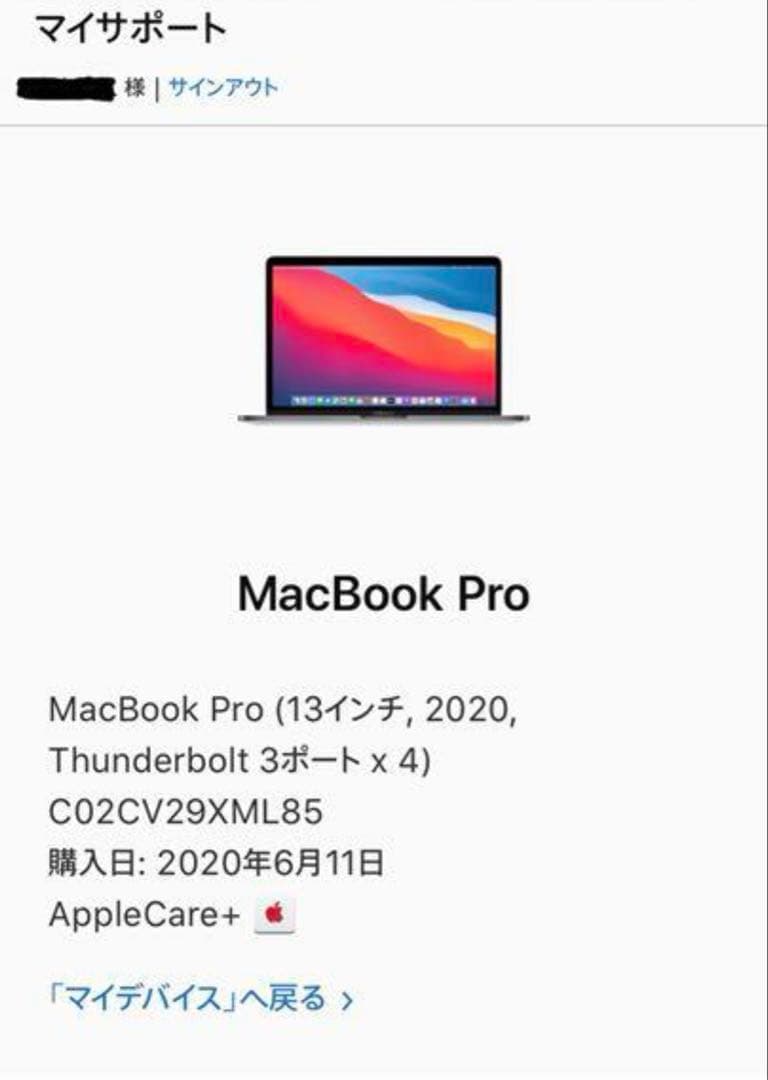Click the red Apple logo beside AppleCare+

pyautogui.click(x=275, y=913)
